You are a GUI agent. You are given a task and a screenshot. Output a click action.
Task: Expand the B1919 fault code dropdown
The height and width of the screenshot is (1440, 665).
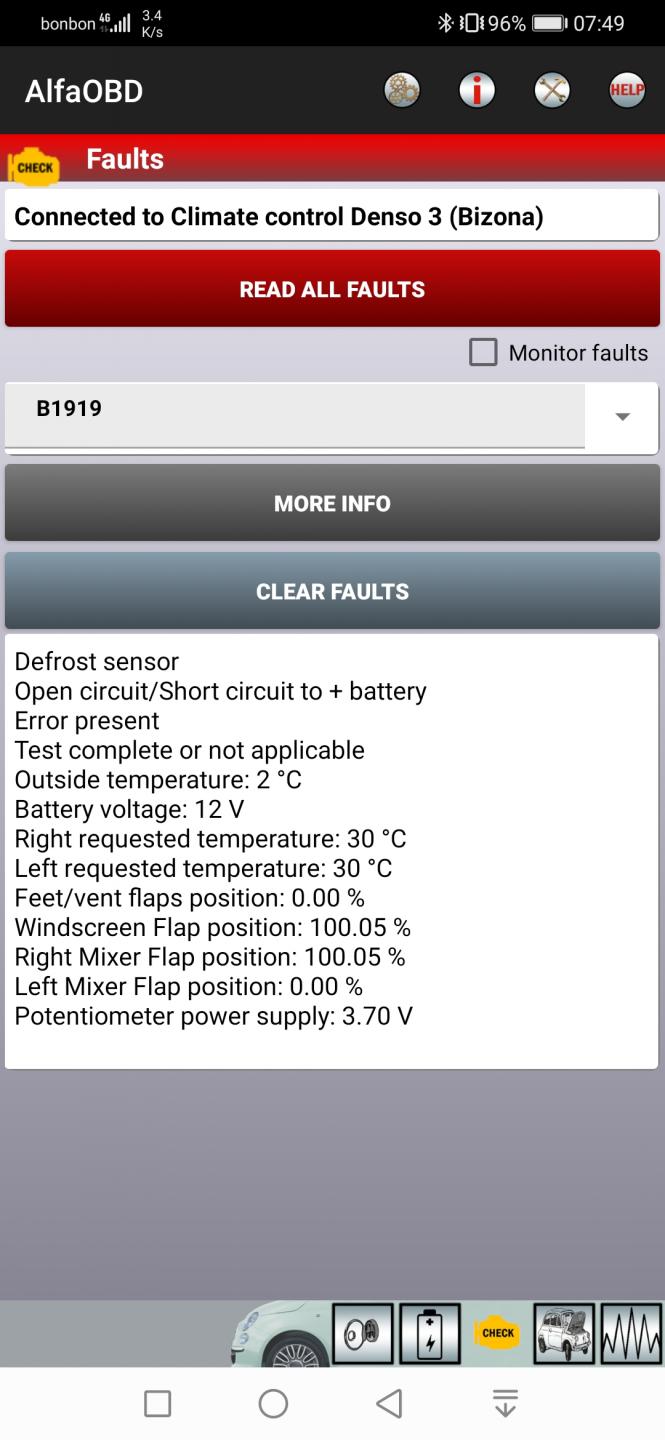point(332,417)
